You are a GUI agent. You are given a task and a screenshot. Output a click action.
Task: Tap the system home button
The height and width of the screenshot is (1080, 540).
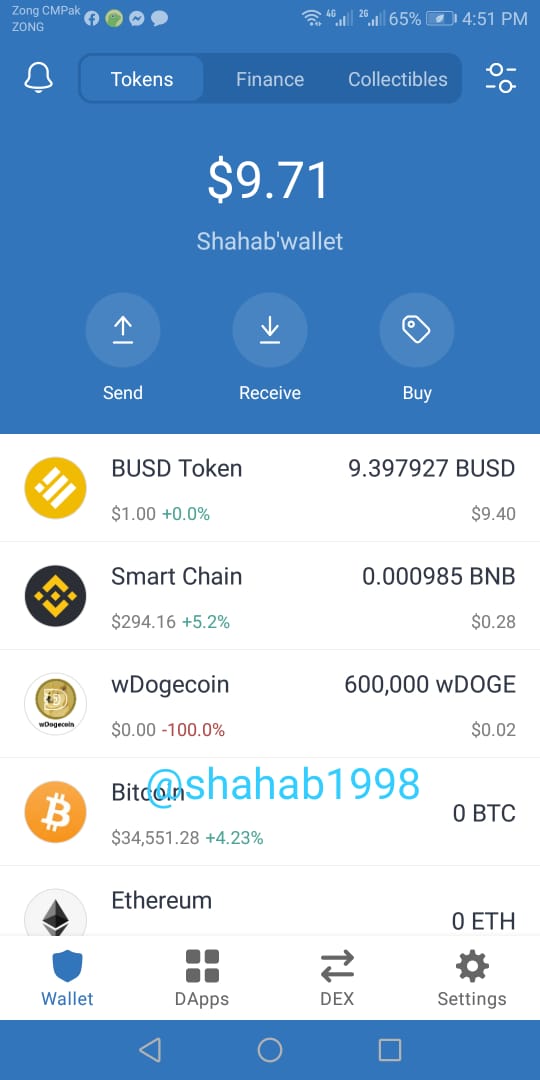coord(270,1050)
